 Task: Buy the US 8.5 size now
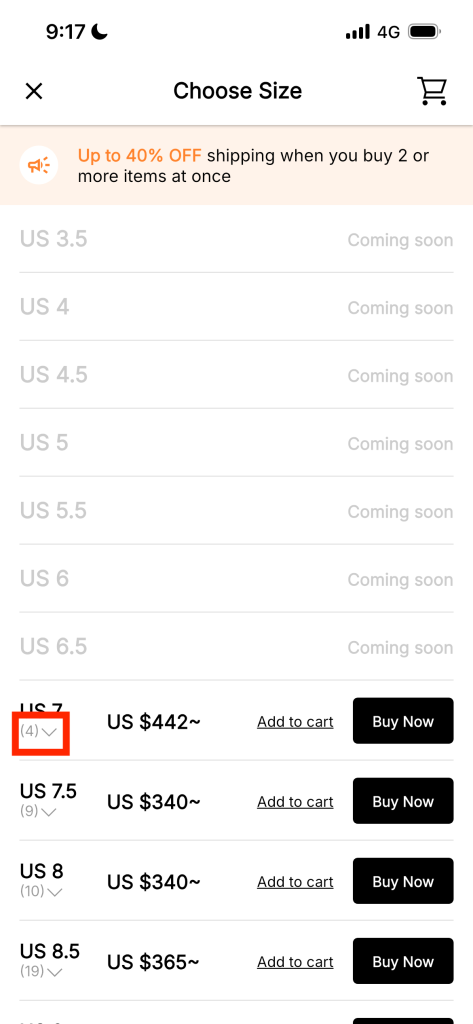pyautogui.click(x=403, y=961)
